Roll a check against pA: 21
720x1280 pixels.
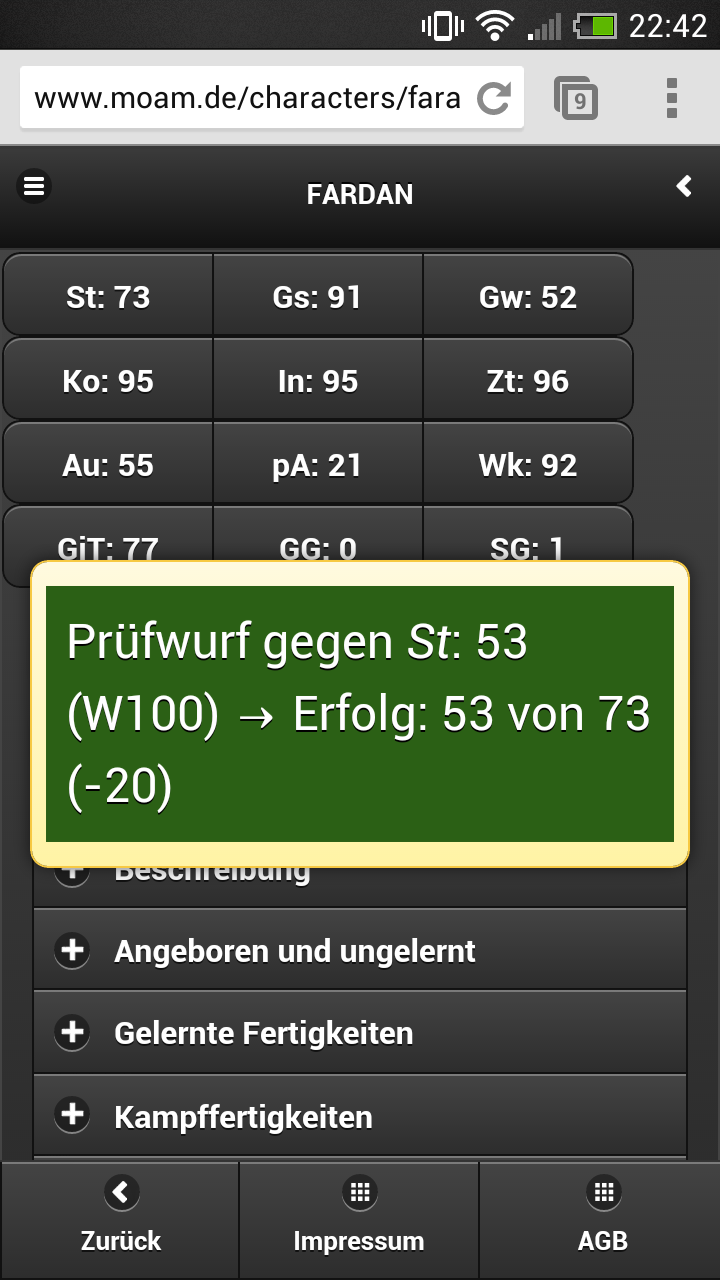[x=317, y=464]
